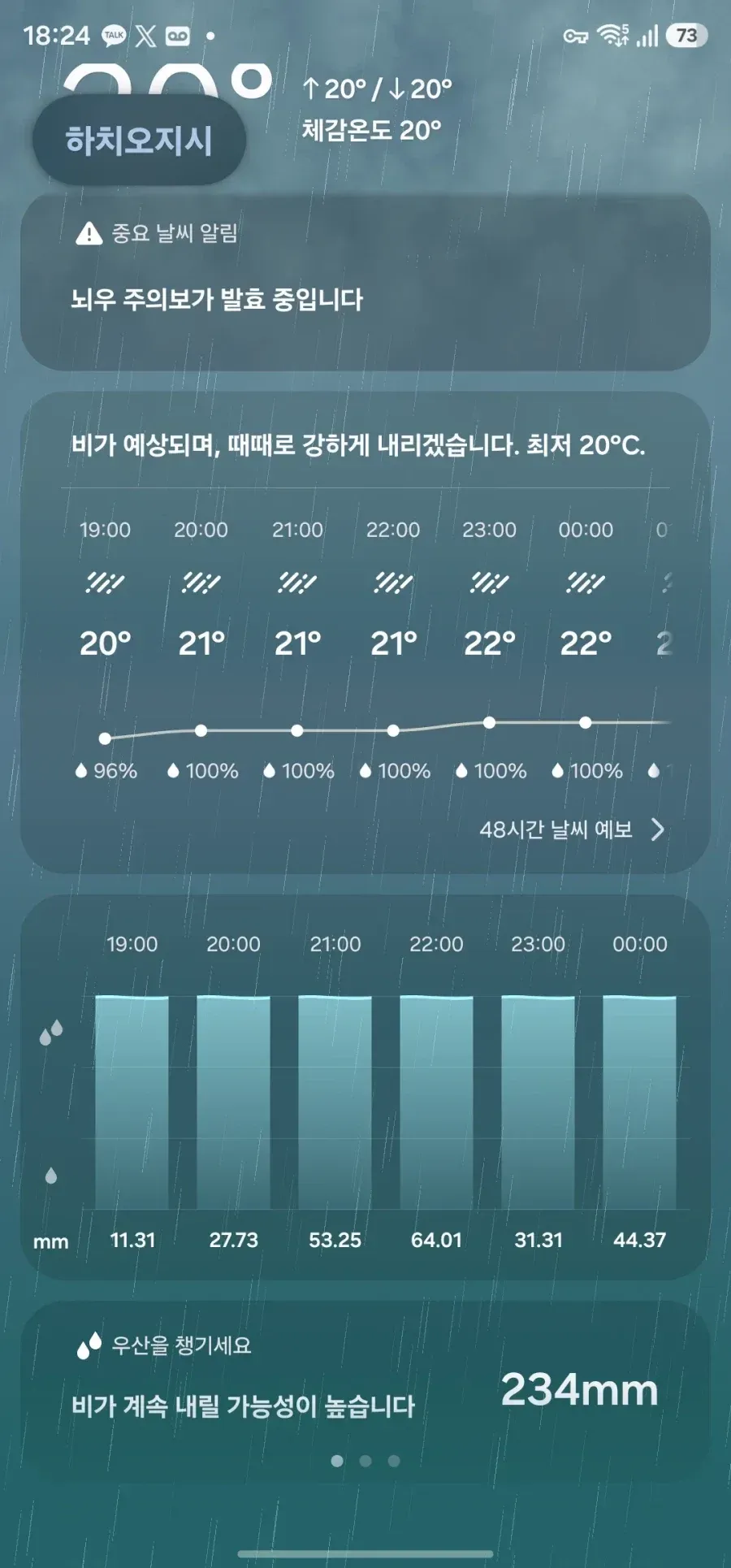
Task: Open the 중요 날씨 알림 alert card
Action: click(x=365, y=283)
